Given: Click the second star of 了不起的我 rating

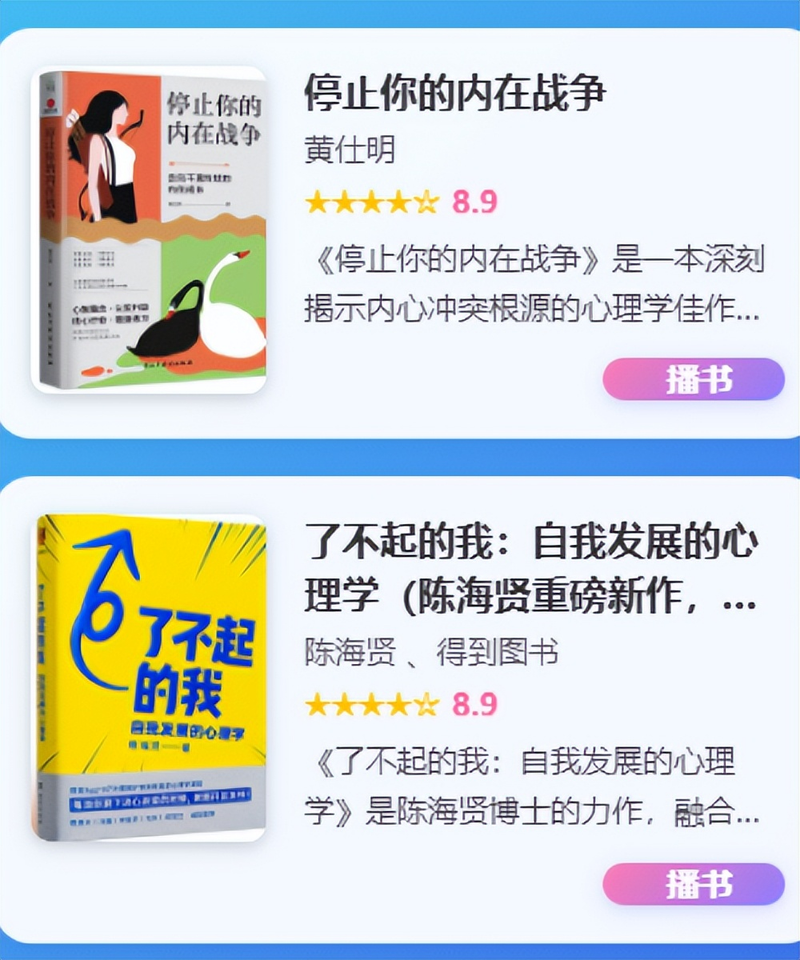Looking at the screenshot, I should 344,704.
